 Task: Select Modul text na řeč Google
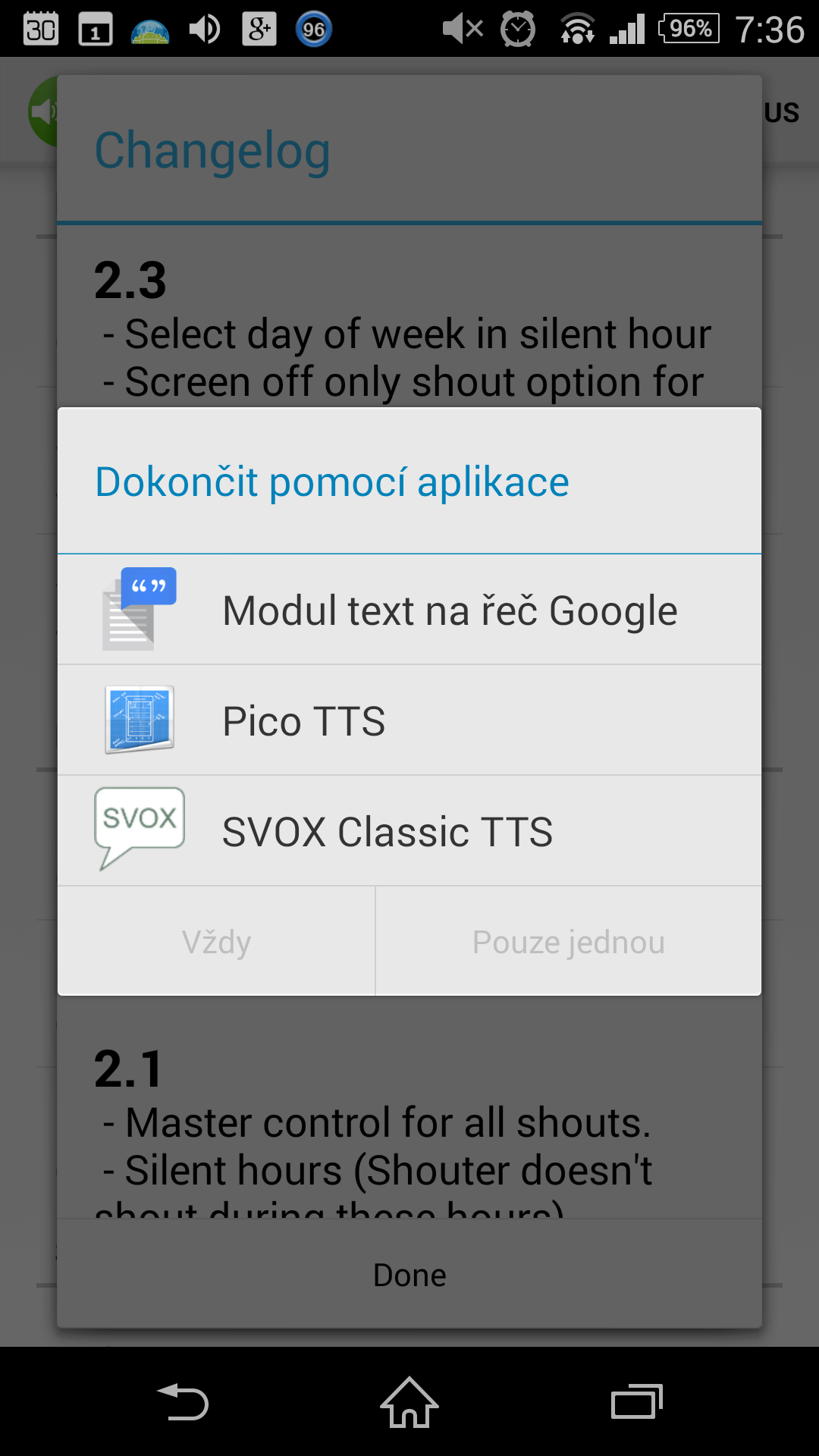point(409,610)
